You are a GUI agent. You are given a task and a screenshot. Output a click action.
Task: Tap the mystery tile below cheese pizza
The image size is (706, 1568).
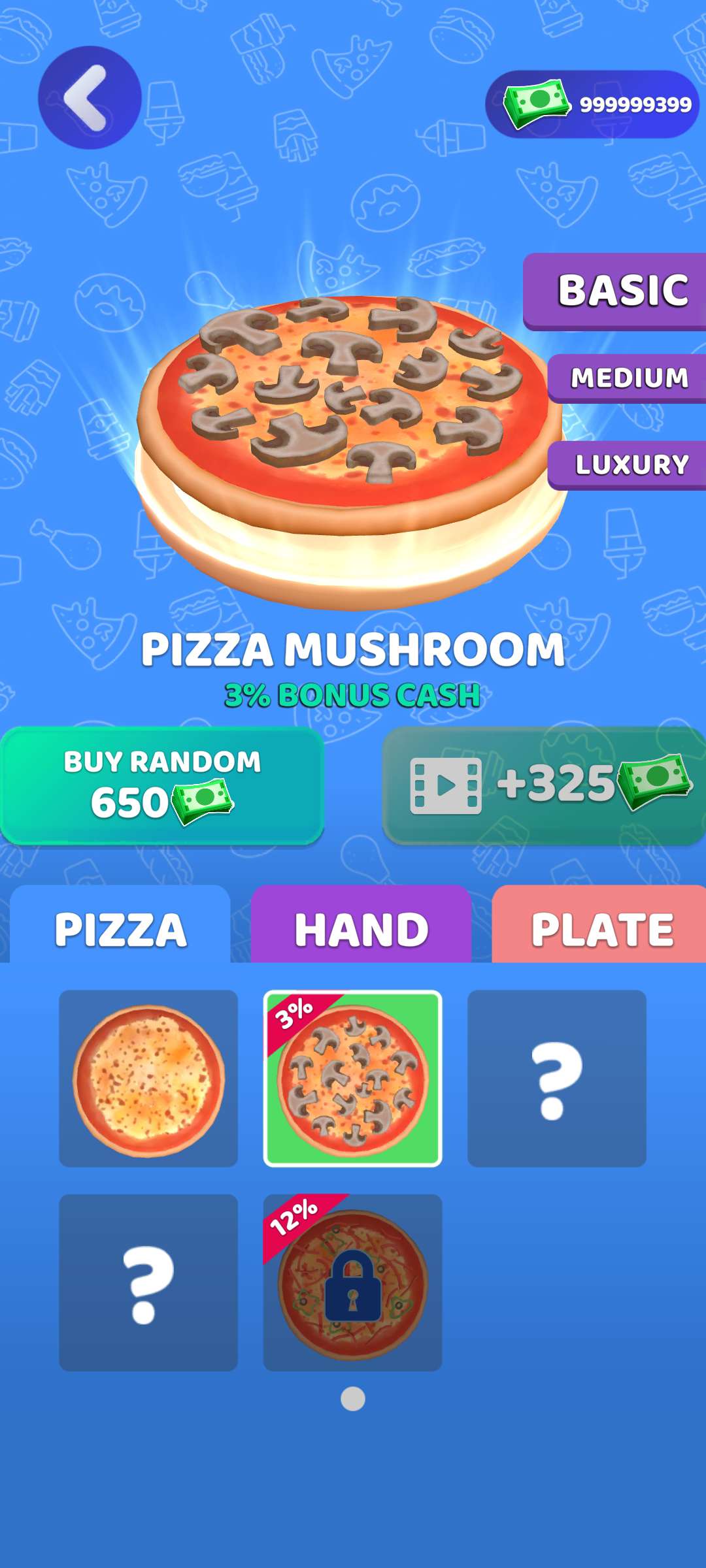(x=148, y=1282)
